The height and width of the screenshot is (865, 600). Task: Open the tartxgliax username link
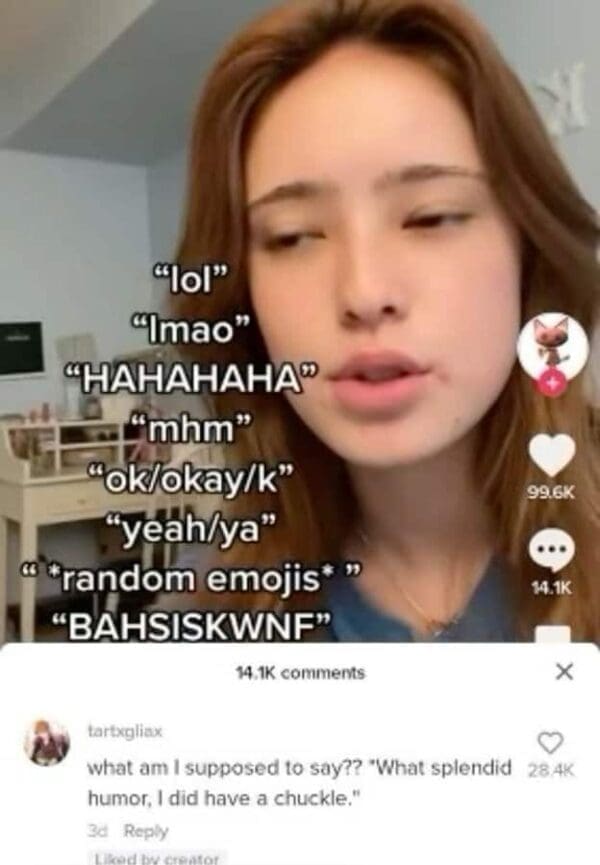tap(120, 731)
